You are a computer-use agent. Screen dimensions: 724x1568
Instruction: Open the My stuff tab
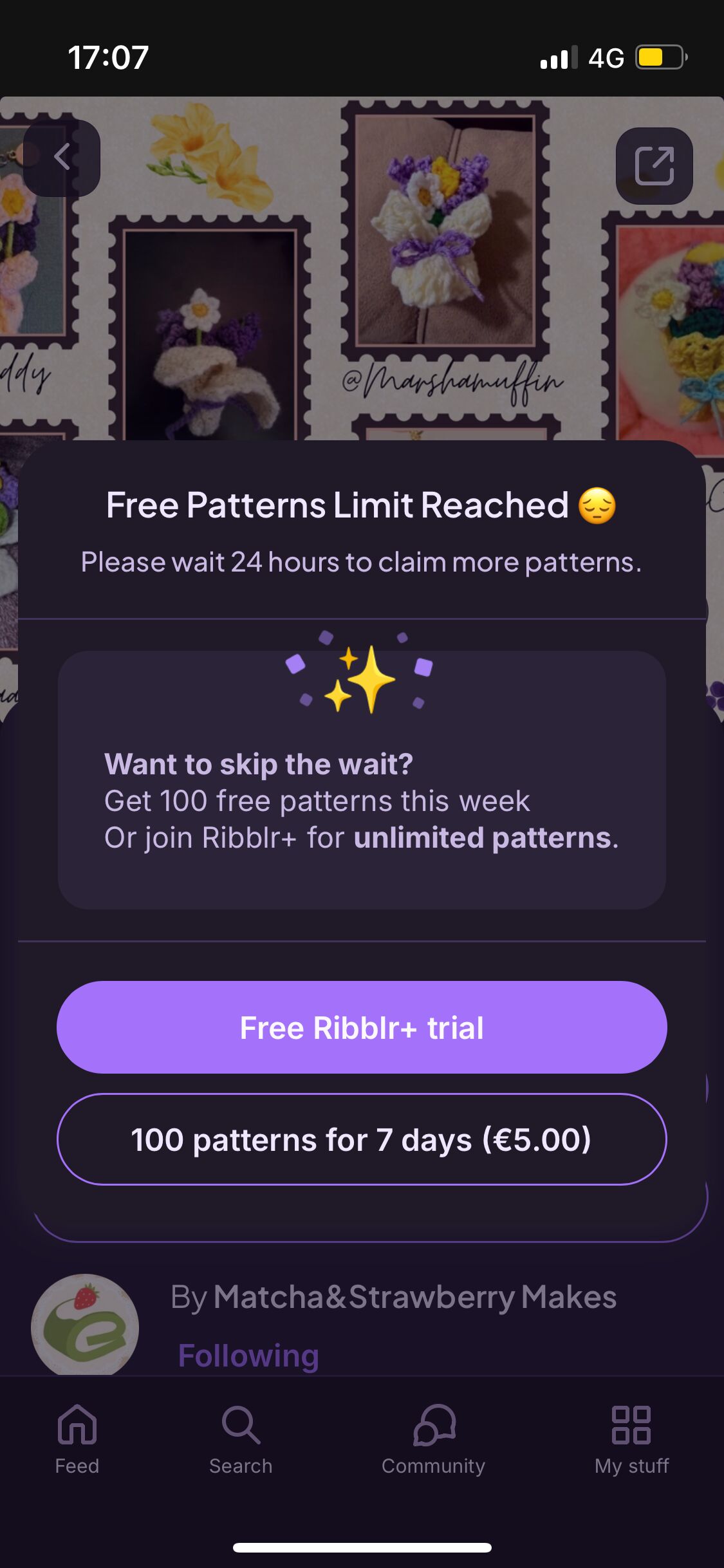coord(631,1439)
